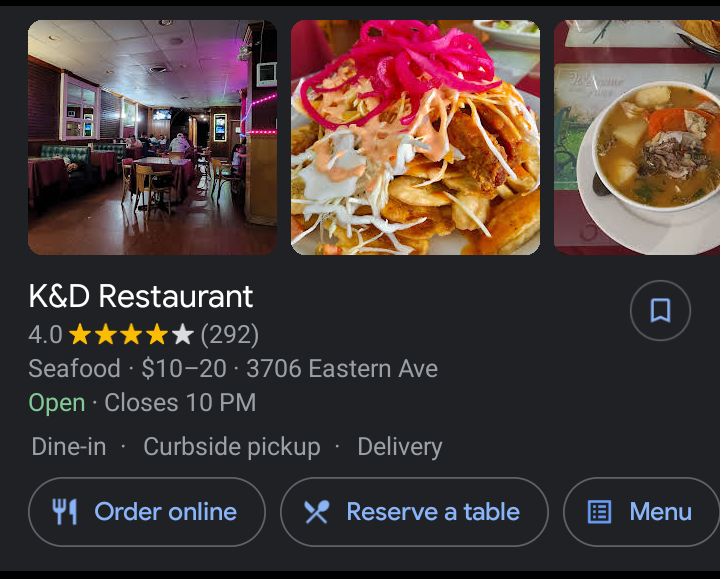Viewport: 720px width, 579px height.
Task: Reserve a table at K&D Restaurant
Action: [x=414, y=512]
